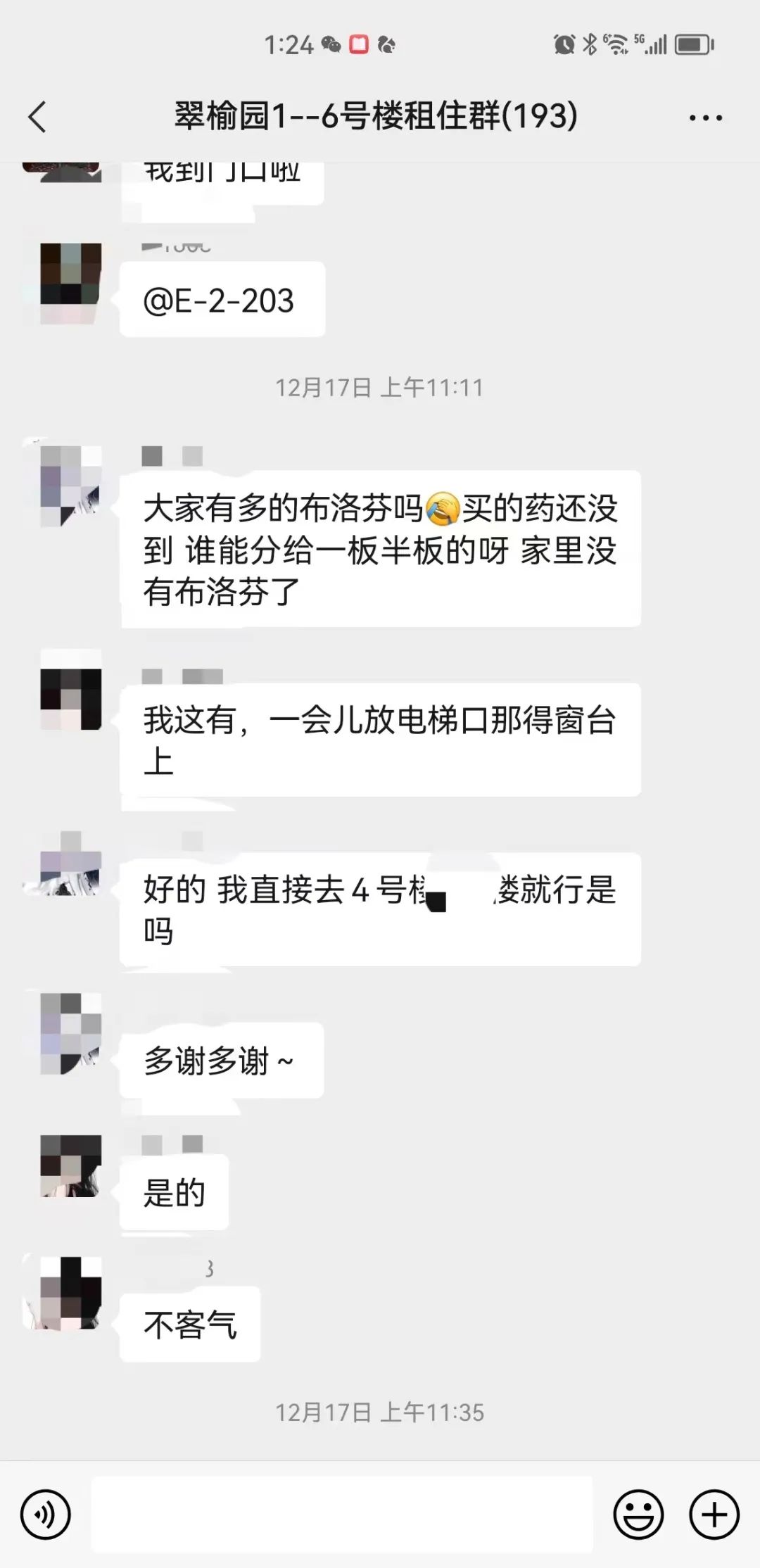Open the group chat options menu

(x=705, y=118)
